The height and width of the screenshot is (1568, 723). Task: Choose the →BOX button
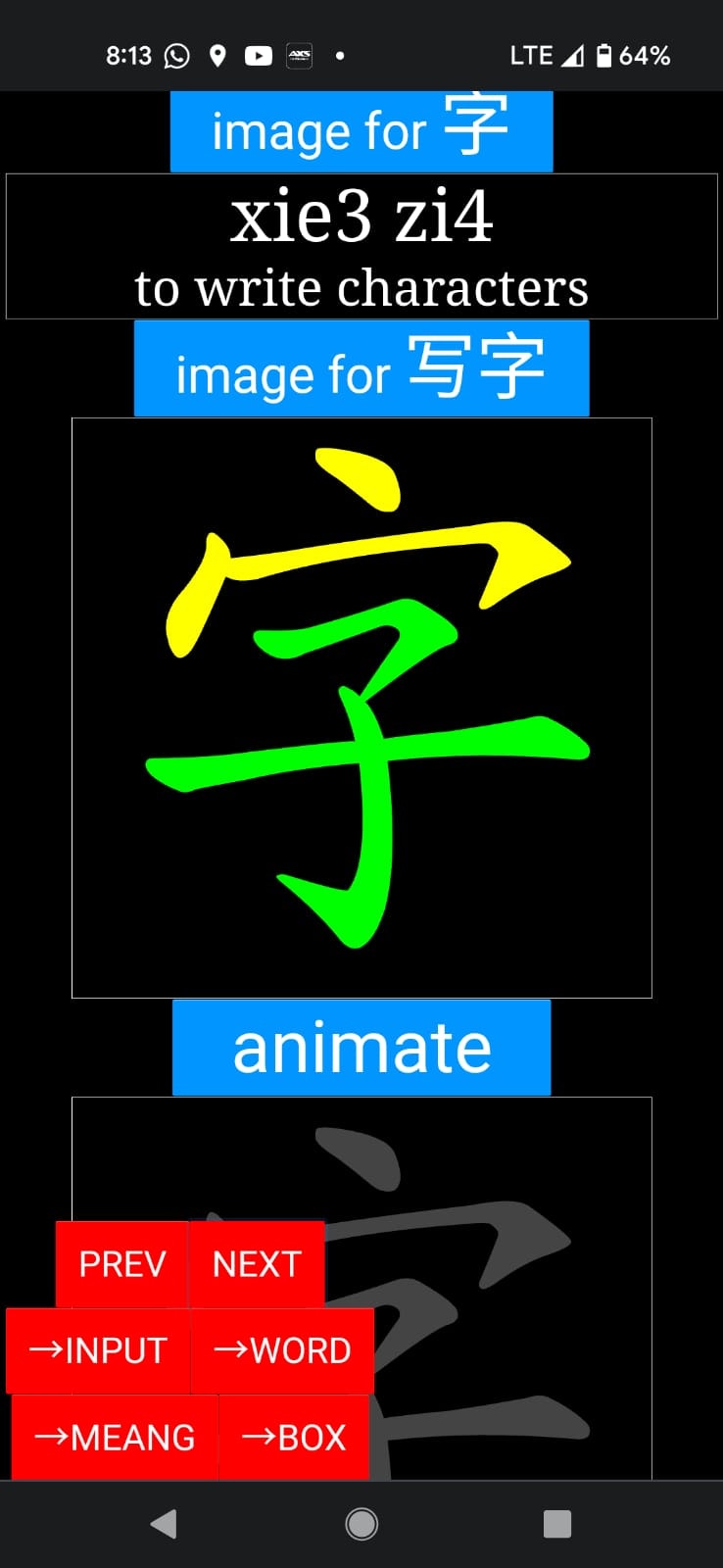tap(293, 1437)
